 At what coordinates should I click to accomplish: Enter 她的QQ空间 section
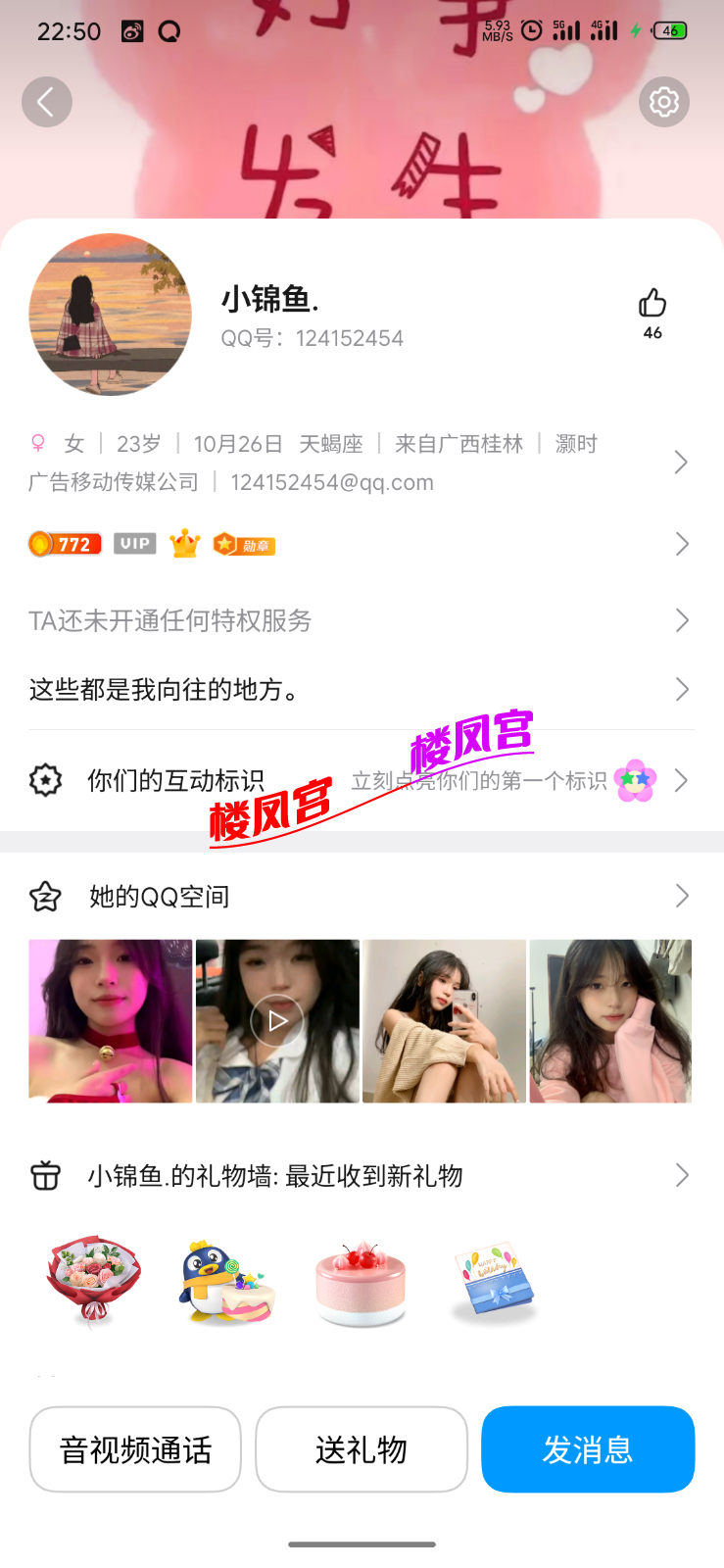pos(681,895)
